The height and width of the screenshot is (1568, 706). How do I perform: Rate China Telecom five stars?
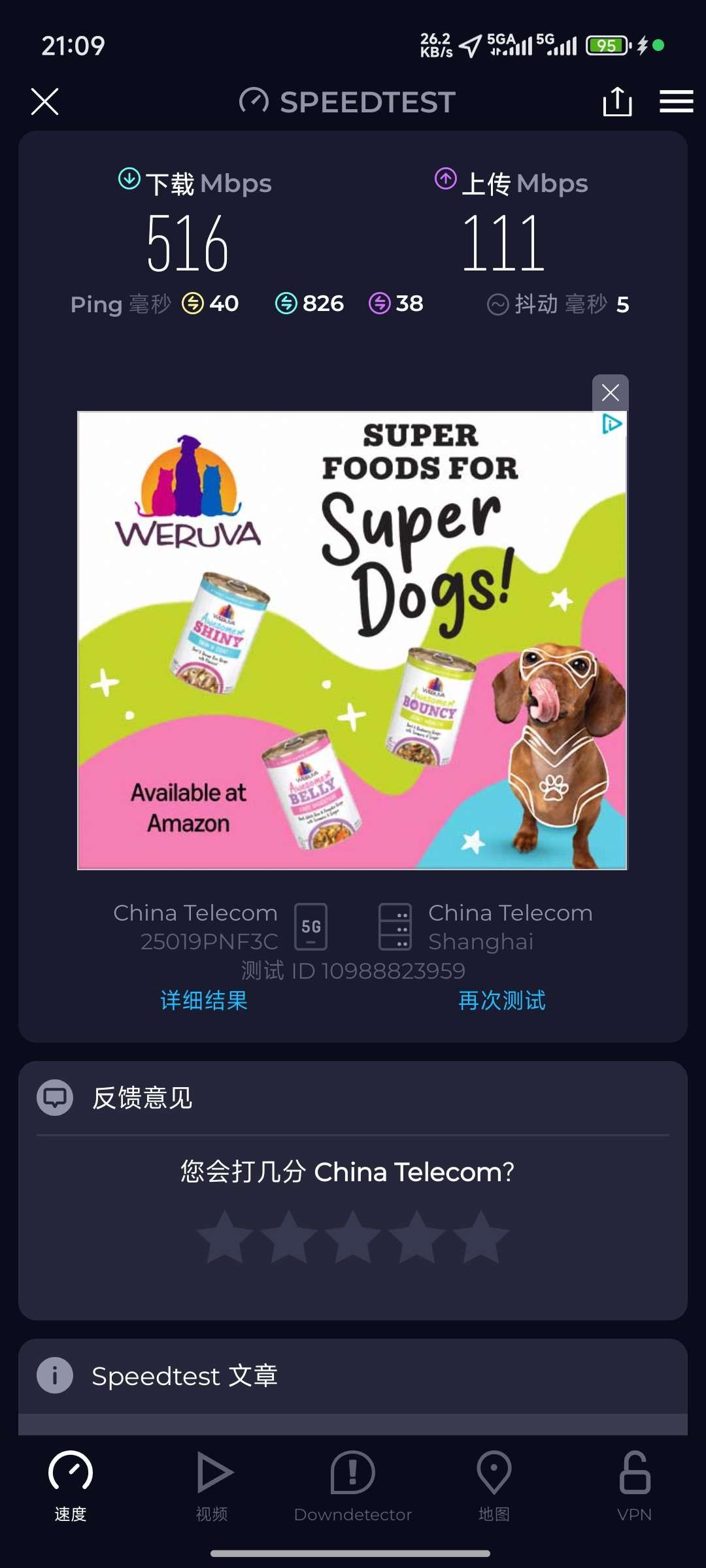click(480, 1237)
